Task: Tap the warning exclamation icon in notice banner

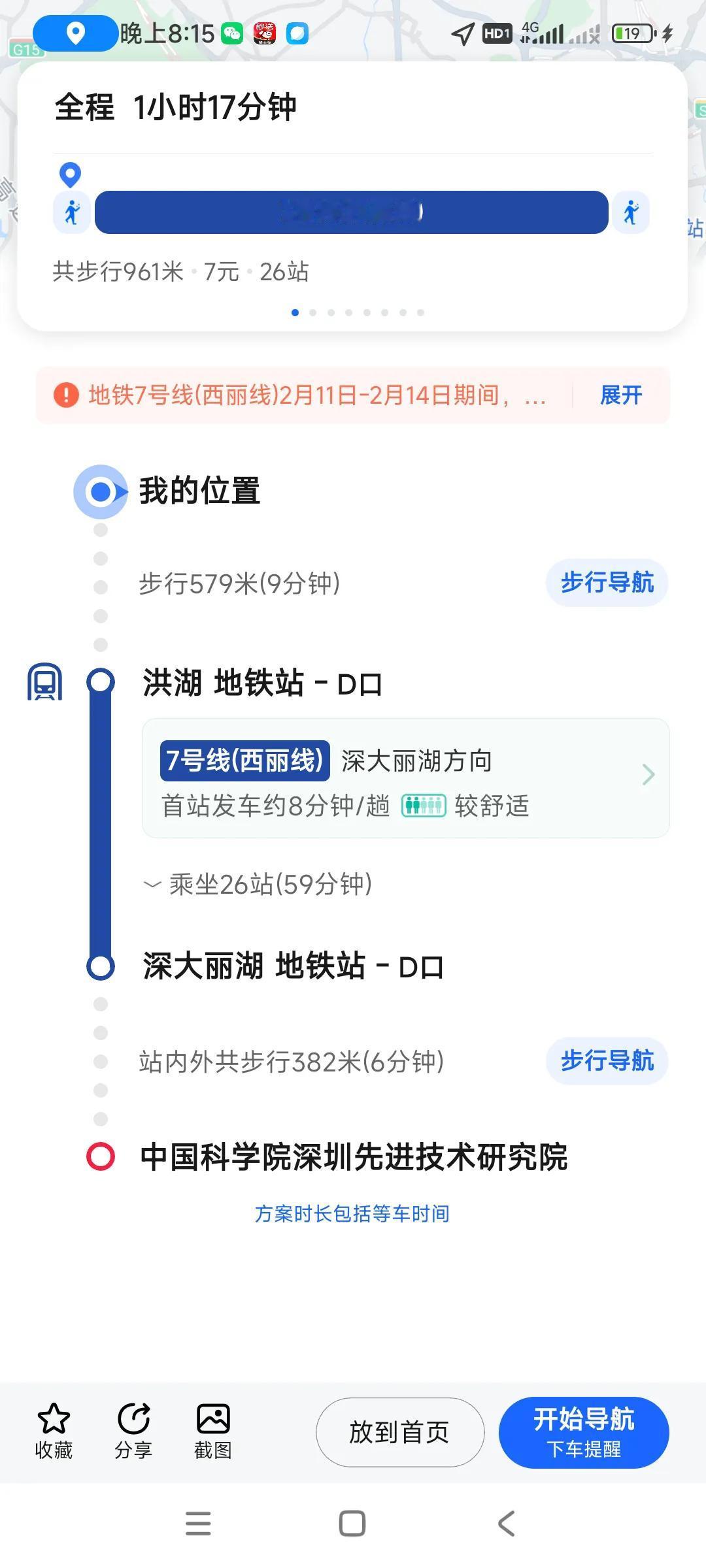Action: (x=65, y=395)
